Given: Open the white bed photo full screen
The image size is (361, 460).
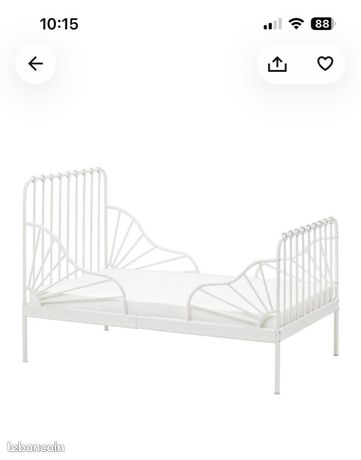Looking at the screenshot, I should point(180,281).
